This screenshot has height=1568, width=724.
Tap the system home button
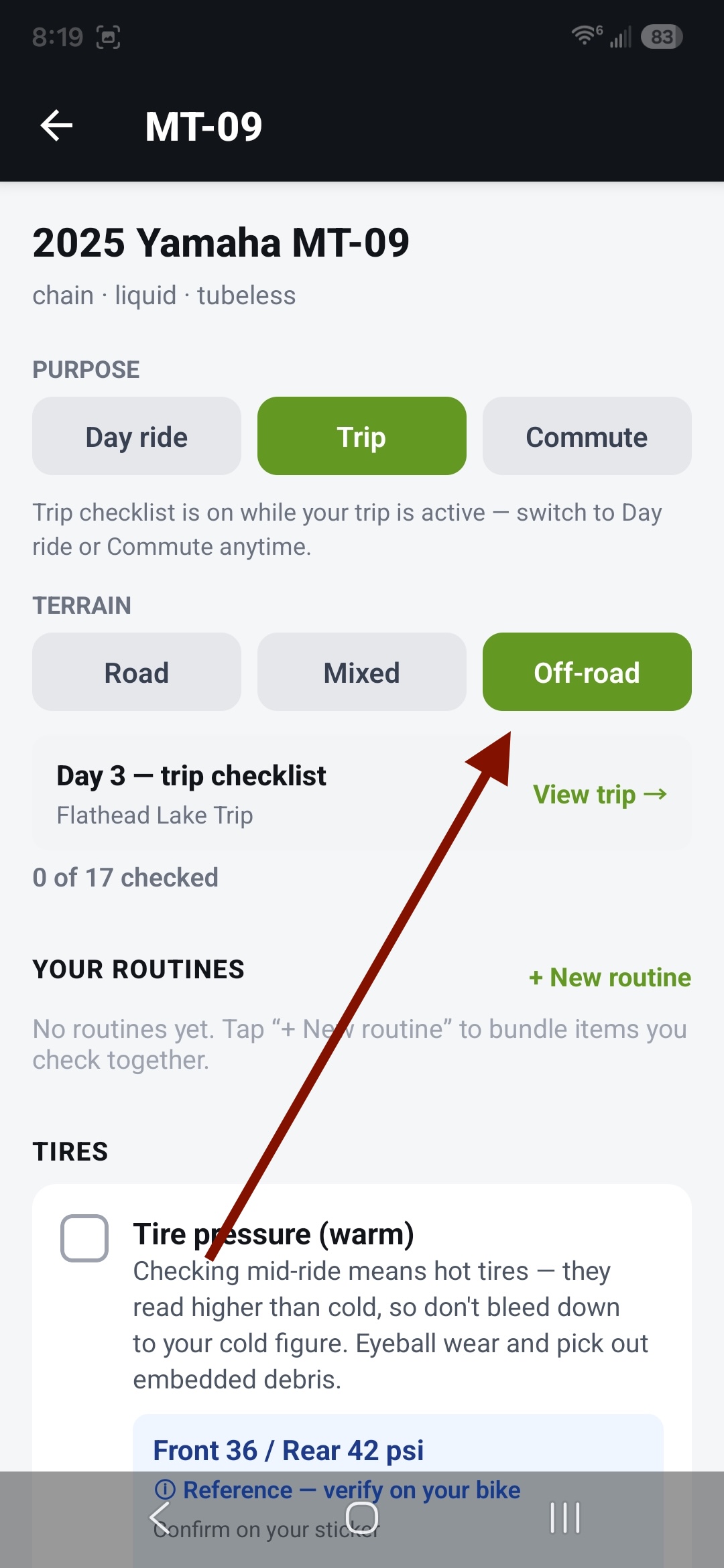[x=362, y=1518]
